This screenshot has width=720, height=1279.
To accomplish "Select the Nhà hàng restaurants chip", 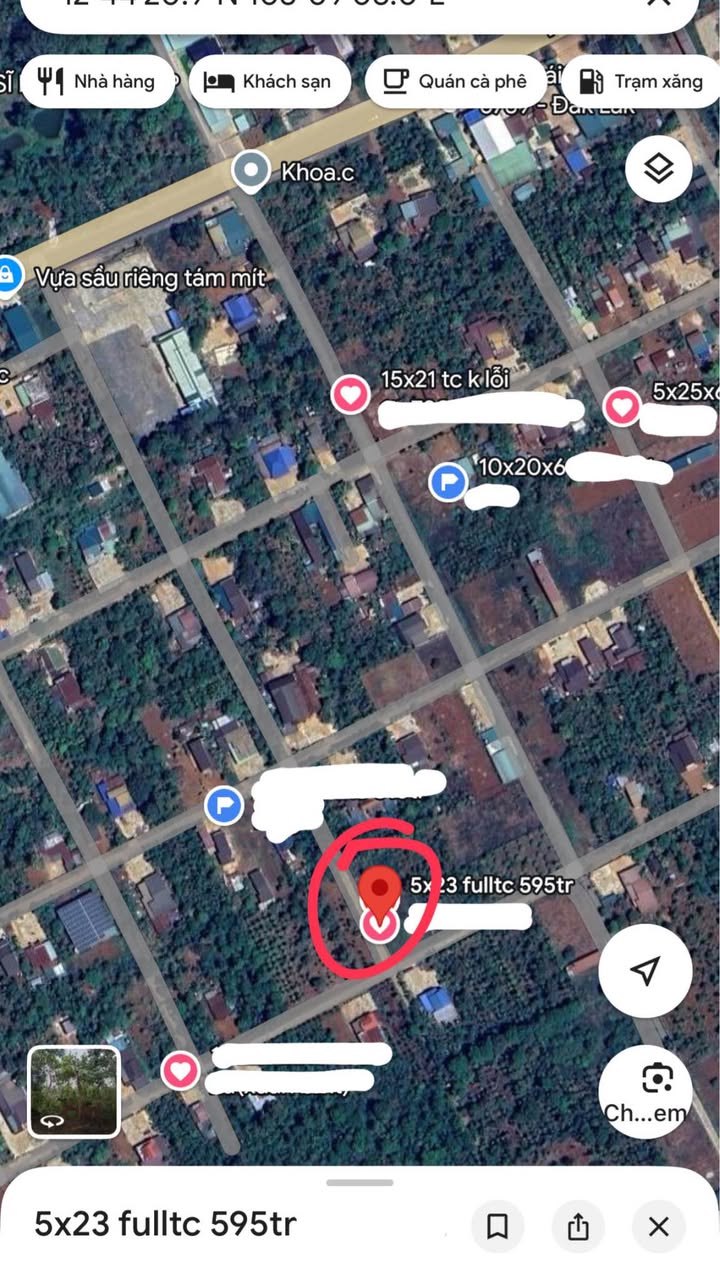I will (x=96, y=82).
